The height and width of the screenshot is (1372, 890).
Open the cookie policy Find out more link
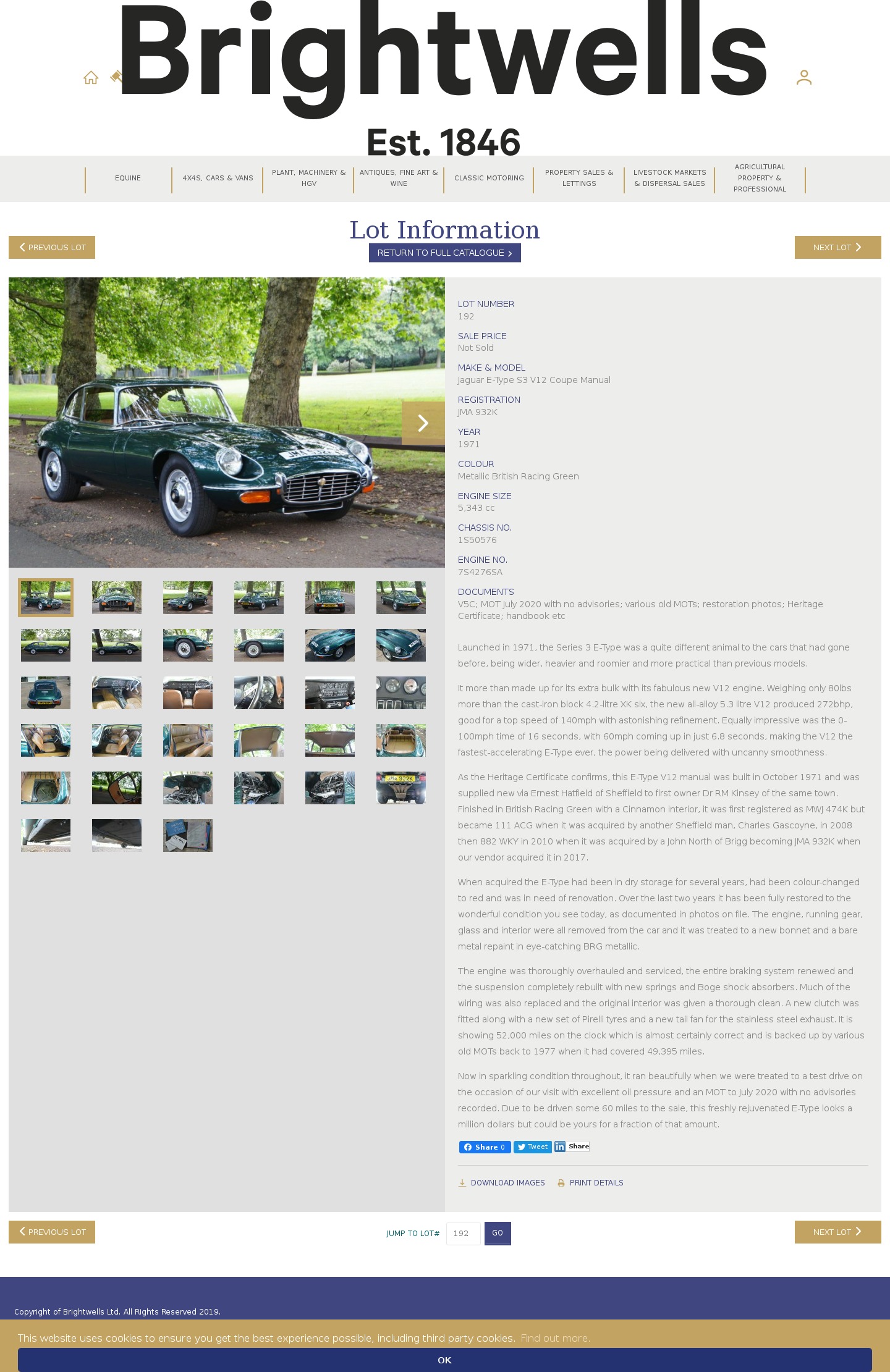tap(554, 1338)
